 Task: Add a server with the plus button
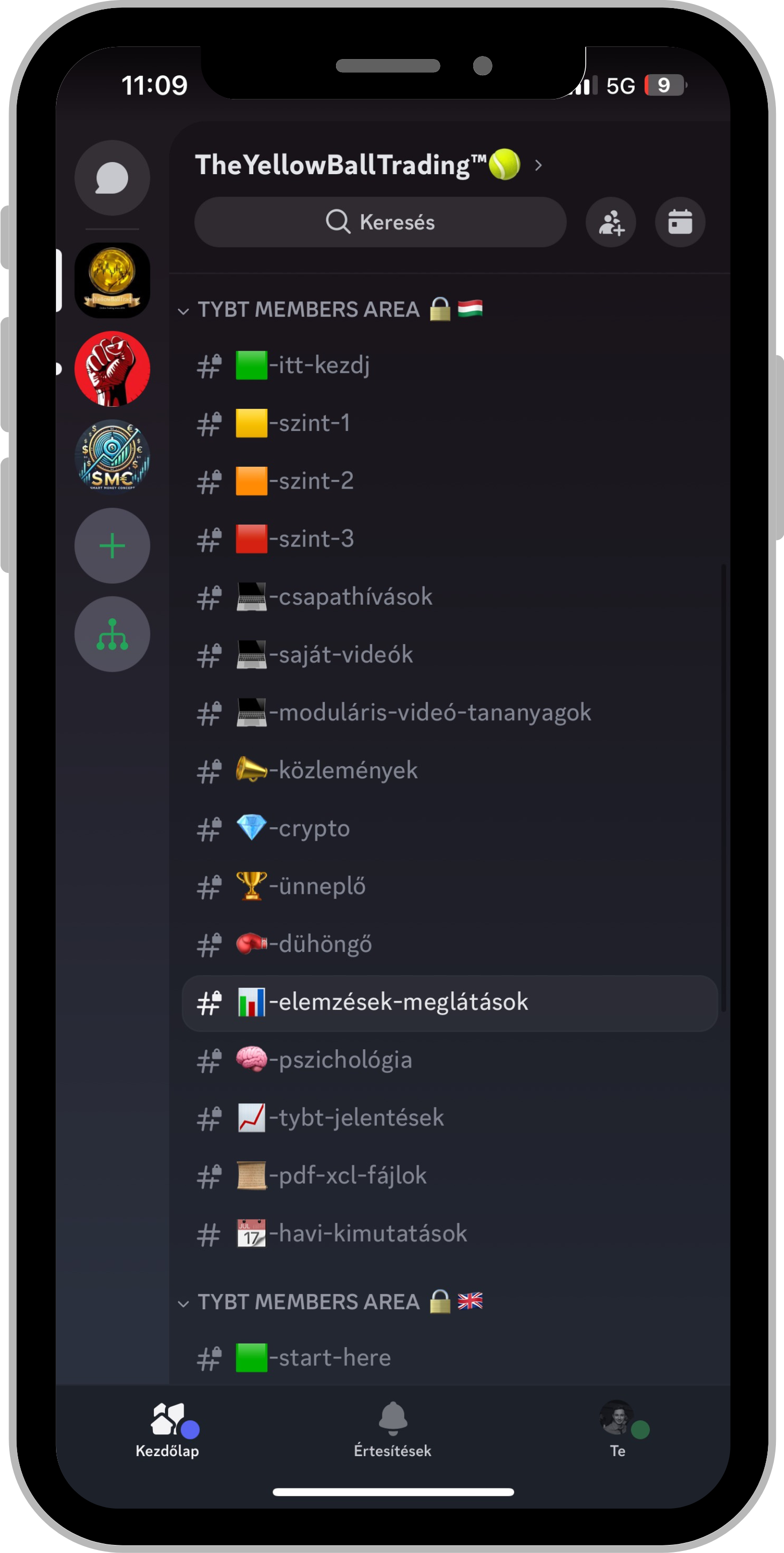pyautogui.click(x=112, y=546)
